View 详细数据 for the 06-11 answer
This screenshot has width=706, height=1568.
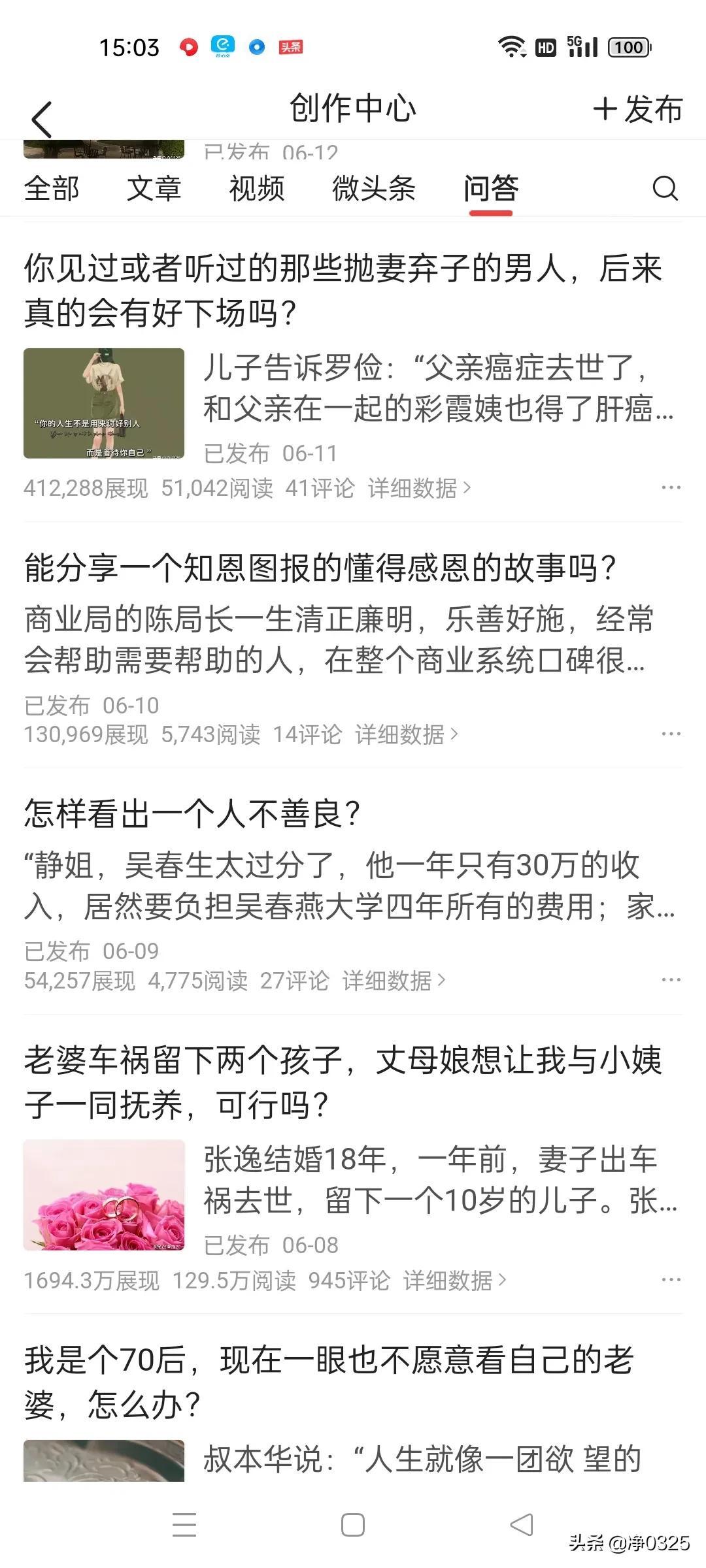tap(419, 488)
